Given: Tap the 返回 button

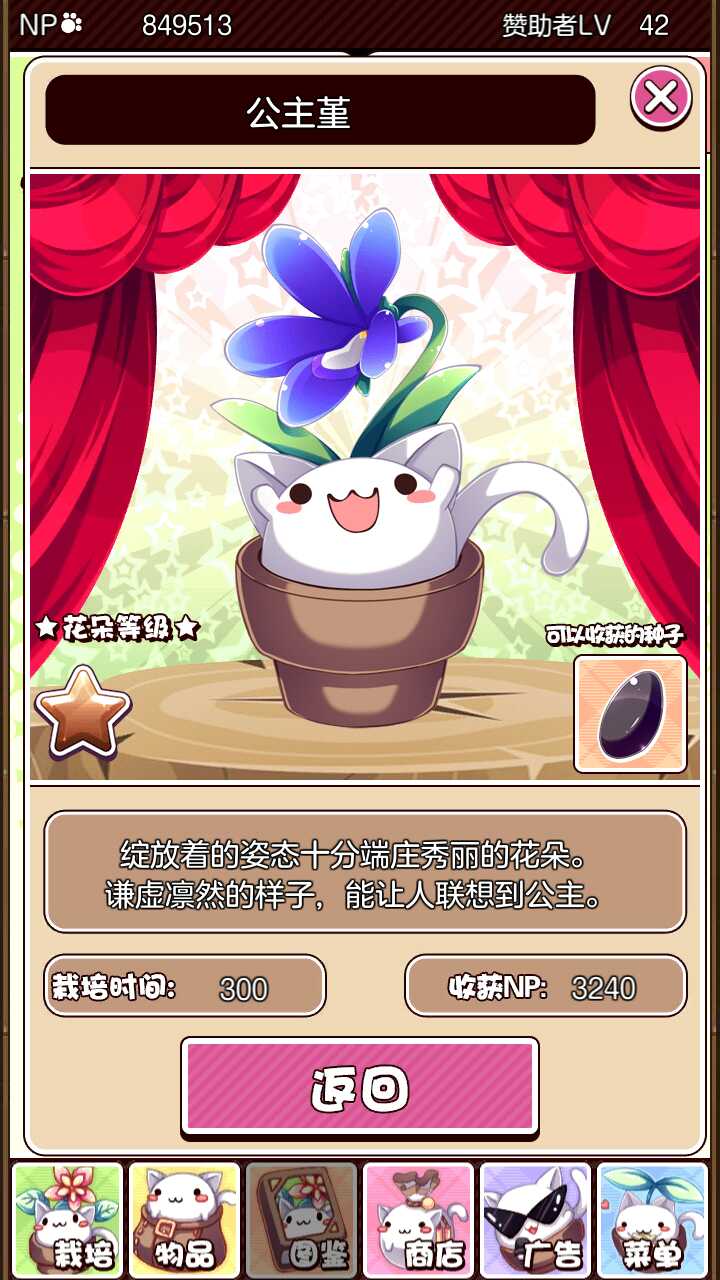Looking at the screenshot, I should point(360,1087).
